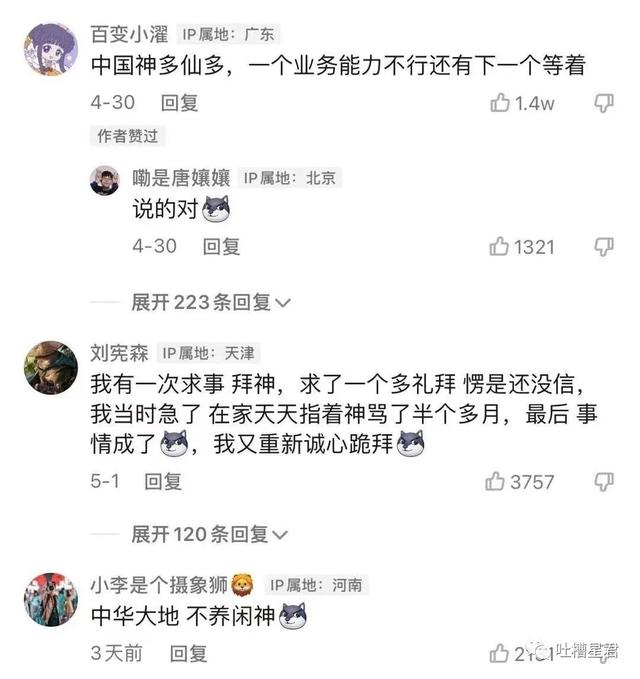This screenshot has height=679, width=640.
Task: Dislike 小李是个摄象狮's comment
Action: [604, 654]
